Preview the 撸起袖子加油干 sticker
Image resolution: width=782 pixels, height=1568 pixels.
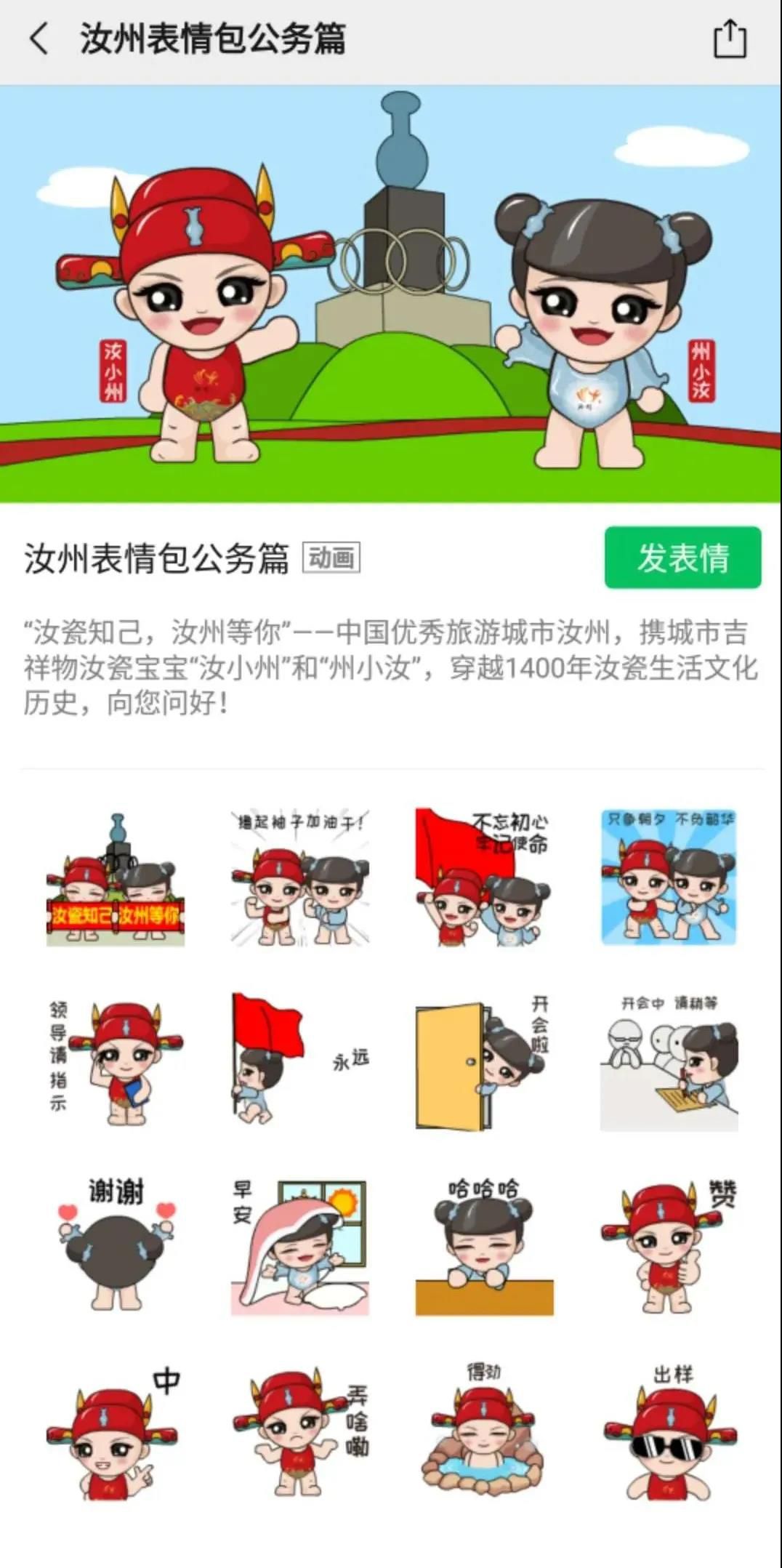tap(300, 878)
